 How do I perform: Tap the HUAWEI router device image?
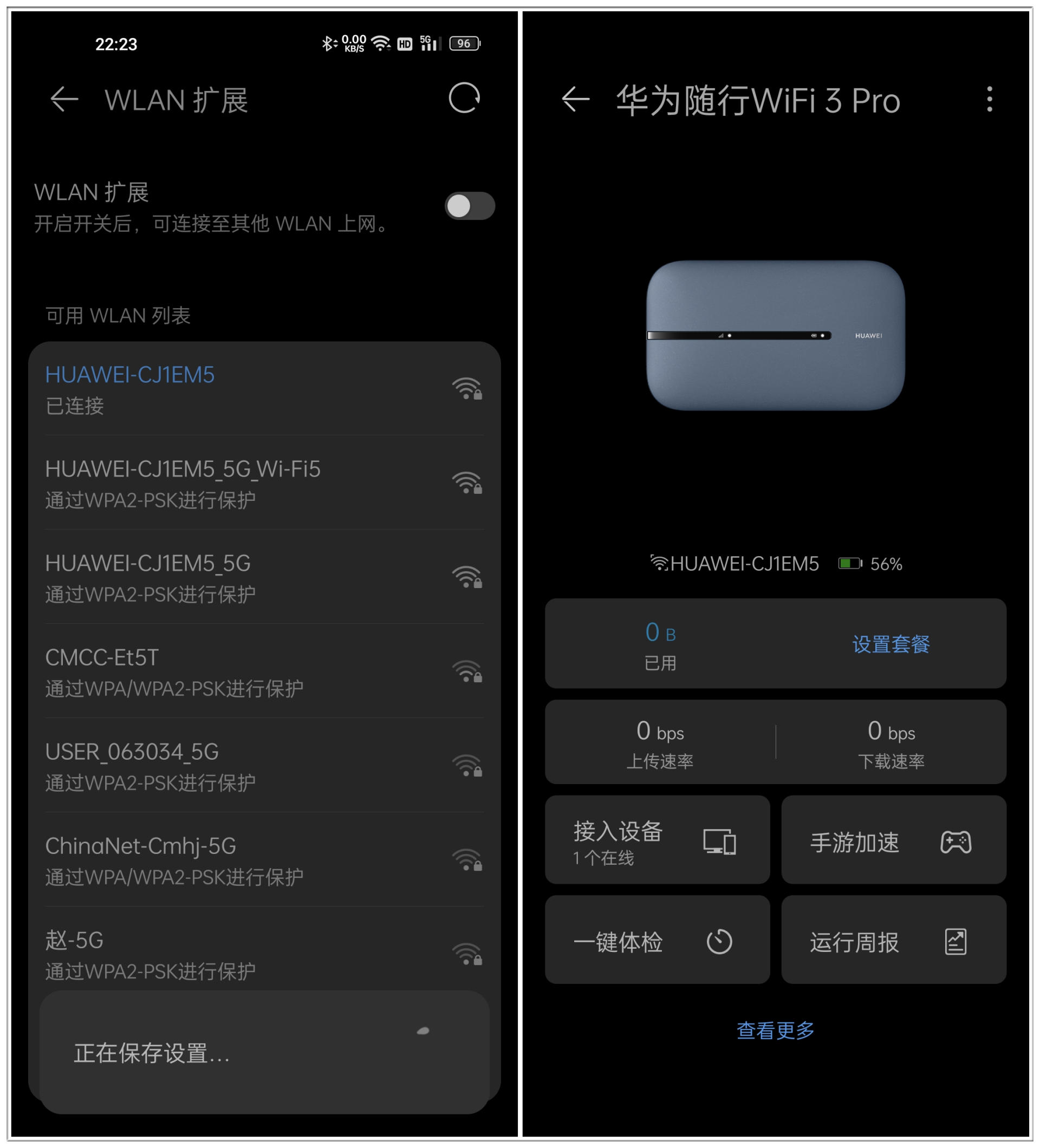[x=776, y=336]
